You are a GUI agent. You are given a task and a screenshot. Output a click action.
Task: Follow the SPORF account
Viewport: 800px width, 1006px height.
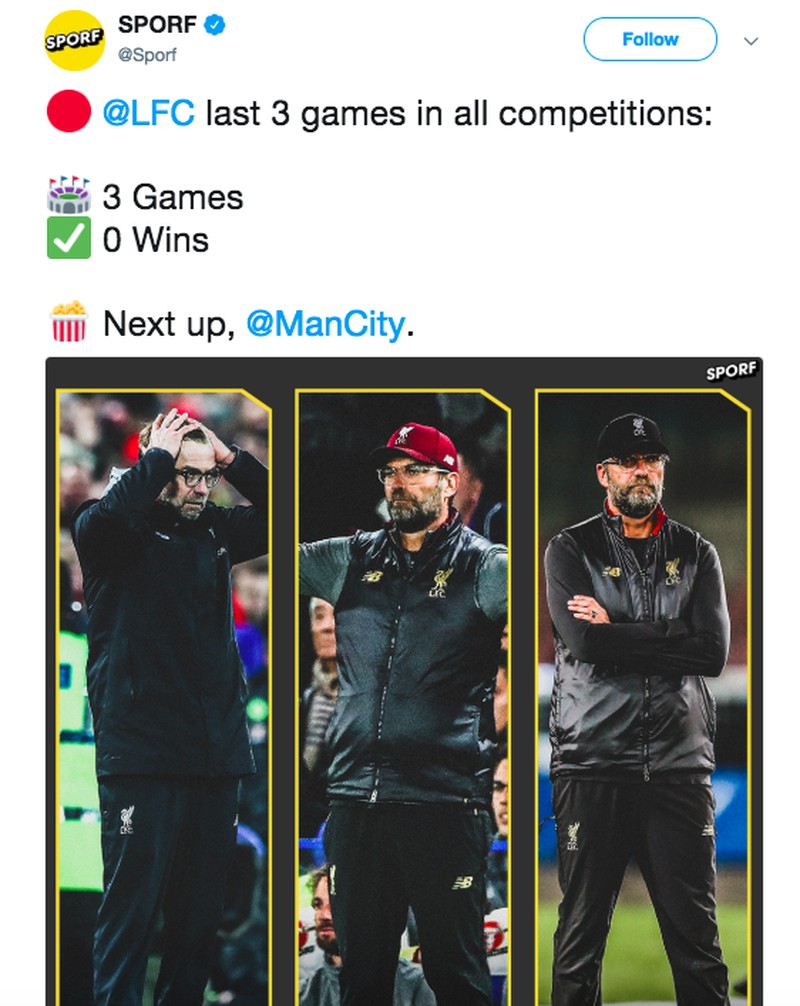(650, 40)
